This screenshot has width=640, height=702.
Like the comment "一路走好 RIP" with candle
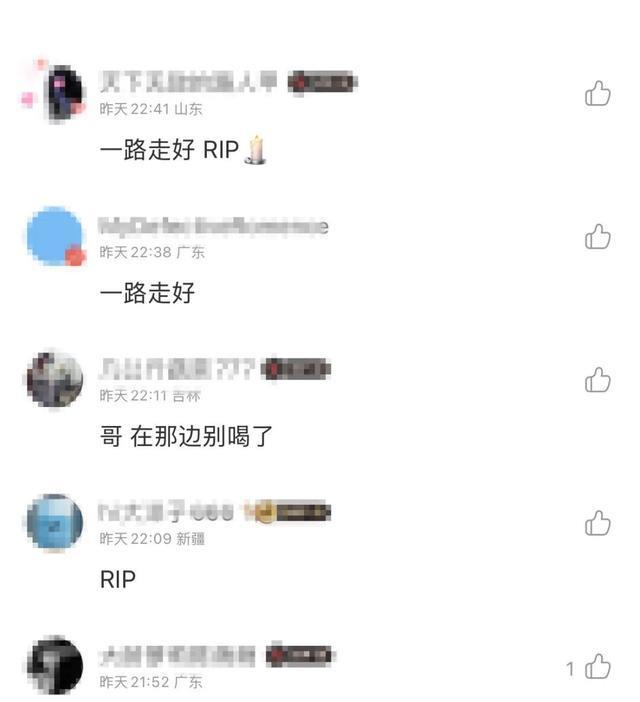pos(598,94)
